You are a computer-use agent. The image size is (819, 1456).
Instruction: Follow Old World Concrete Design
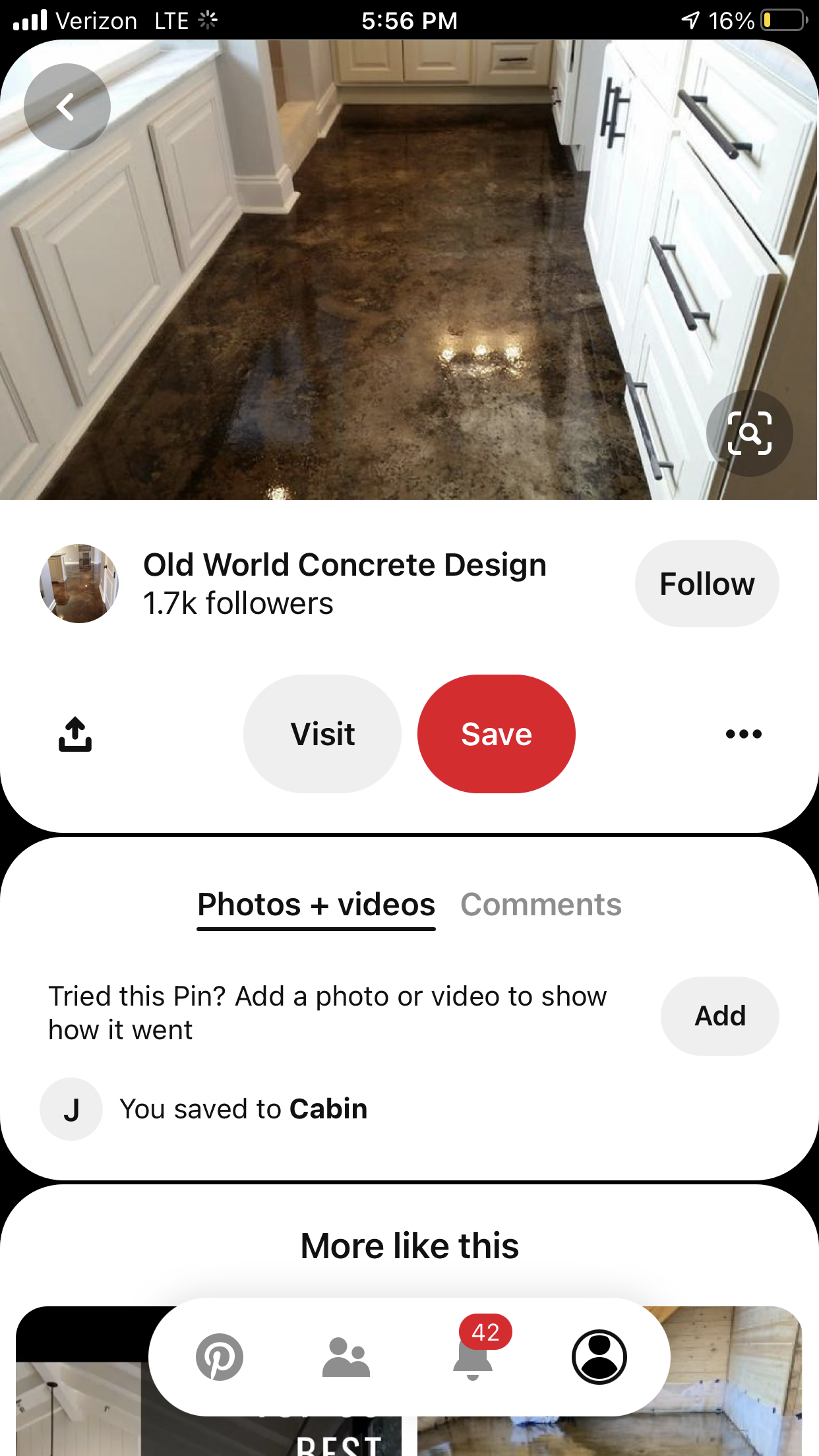click(x=707, y=584)
